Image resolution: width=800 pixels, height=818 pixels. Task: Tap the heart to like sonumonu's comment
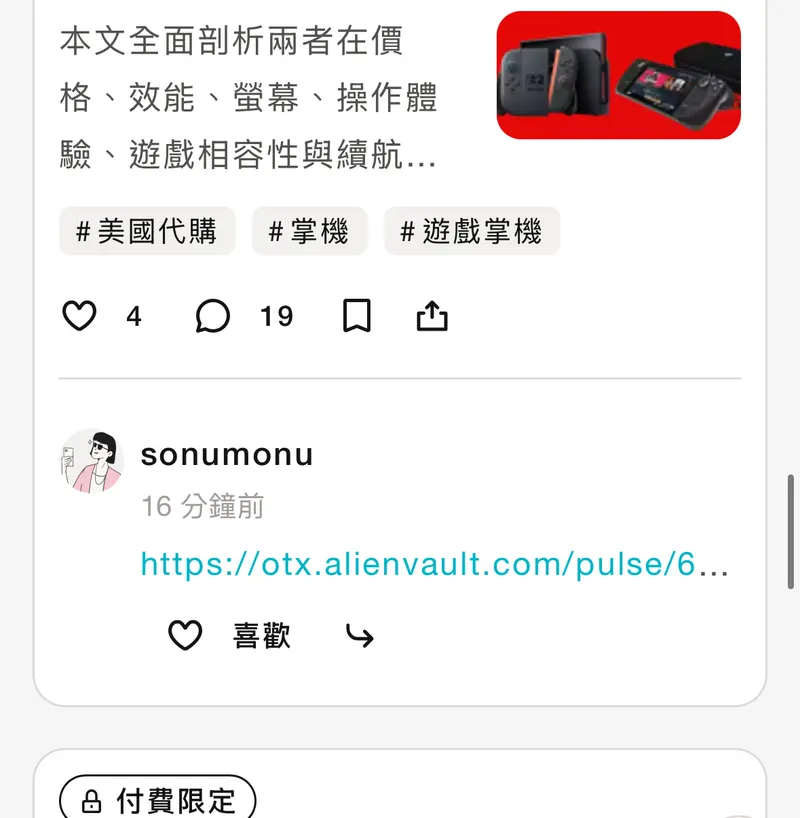[185, 635]
